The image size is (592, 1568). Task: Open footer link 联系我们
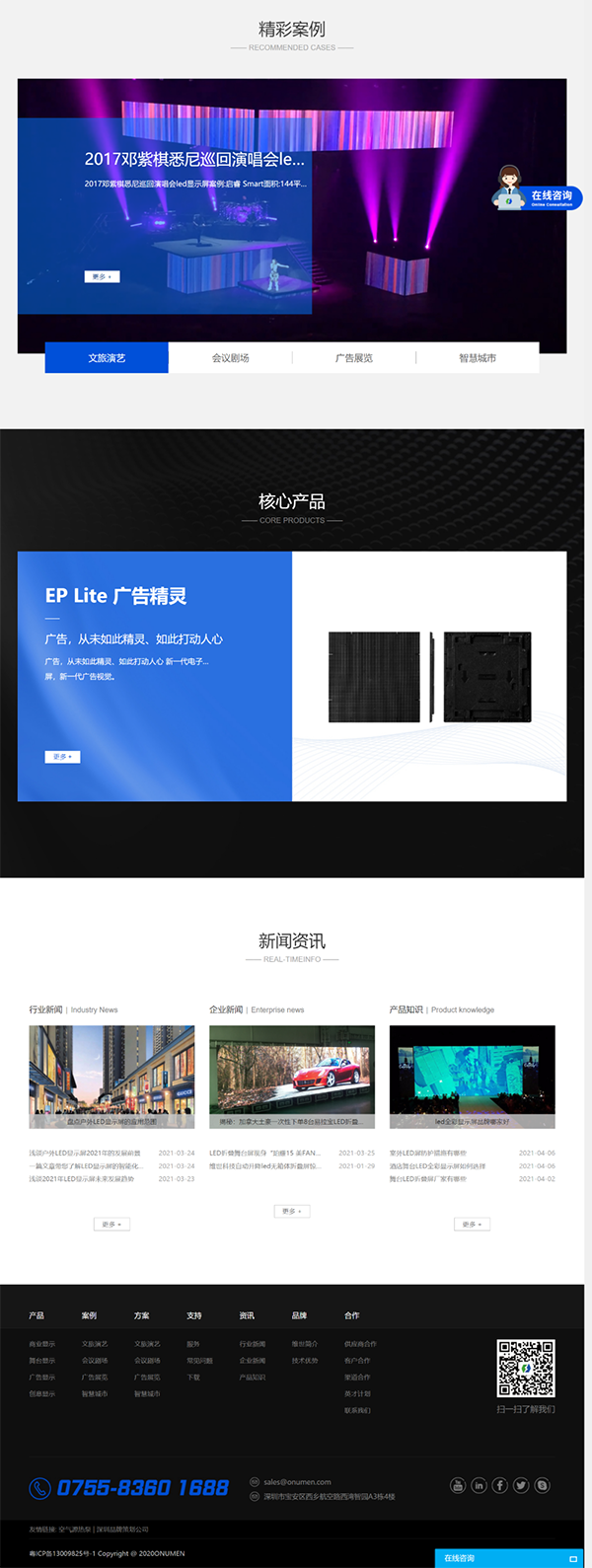coord(357,1410)
